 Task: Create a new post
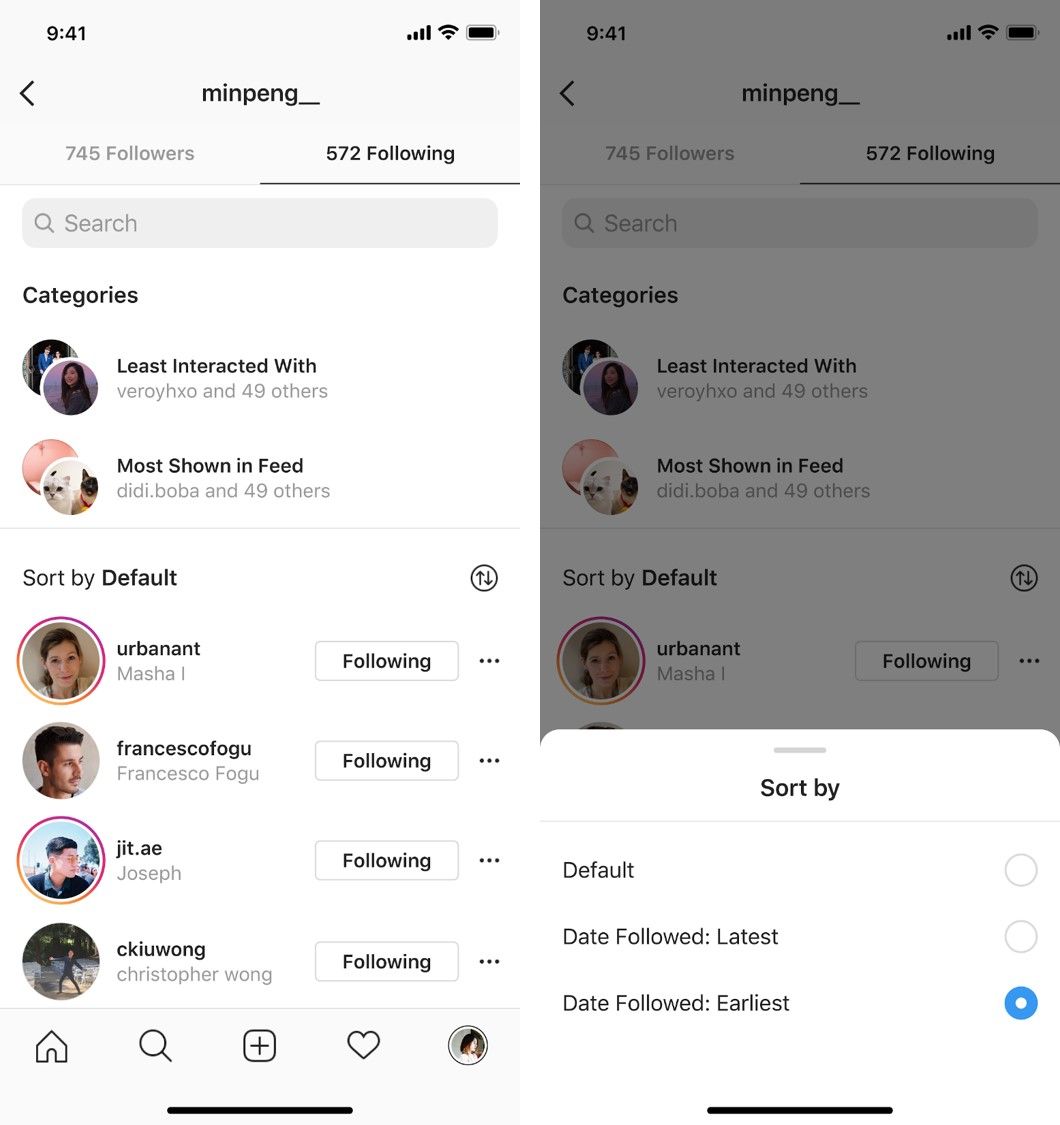click(259, 1046)
